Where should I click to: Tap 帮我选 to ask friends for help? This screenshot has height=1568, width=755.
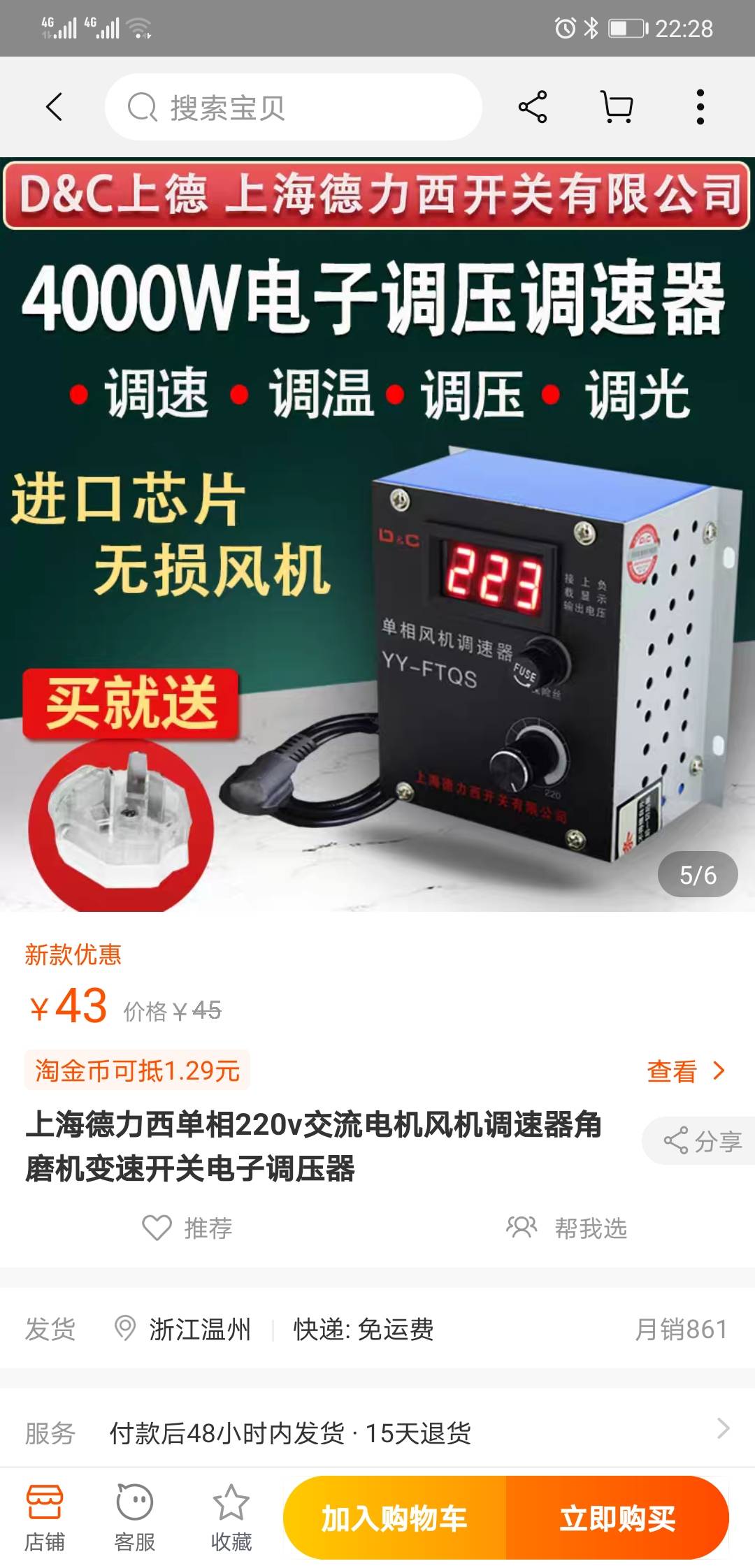point(567,1228)
